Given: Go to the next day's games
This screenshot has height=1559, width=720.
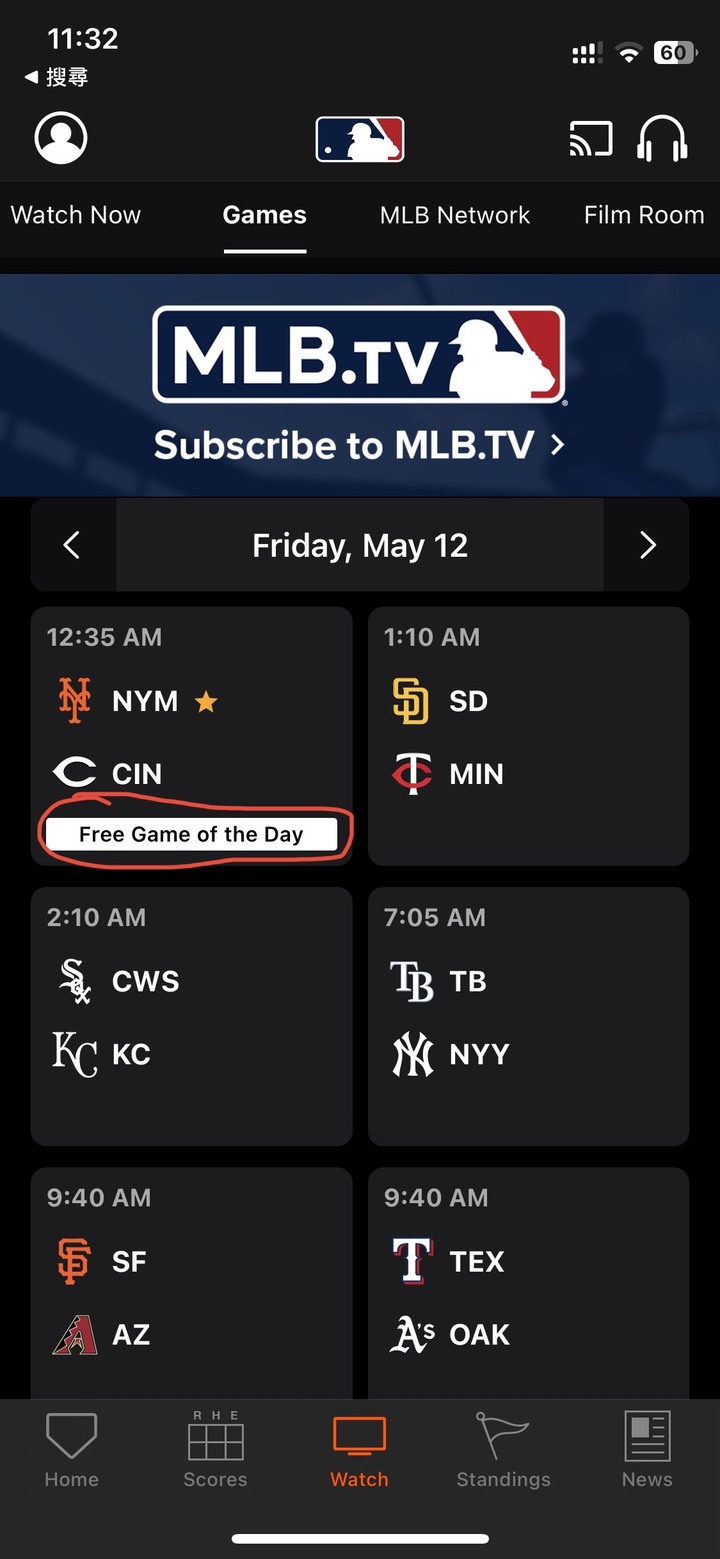Looking at the screenshot, I should coord(648,545).
